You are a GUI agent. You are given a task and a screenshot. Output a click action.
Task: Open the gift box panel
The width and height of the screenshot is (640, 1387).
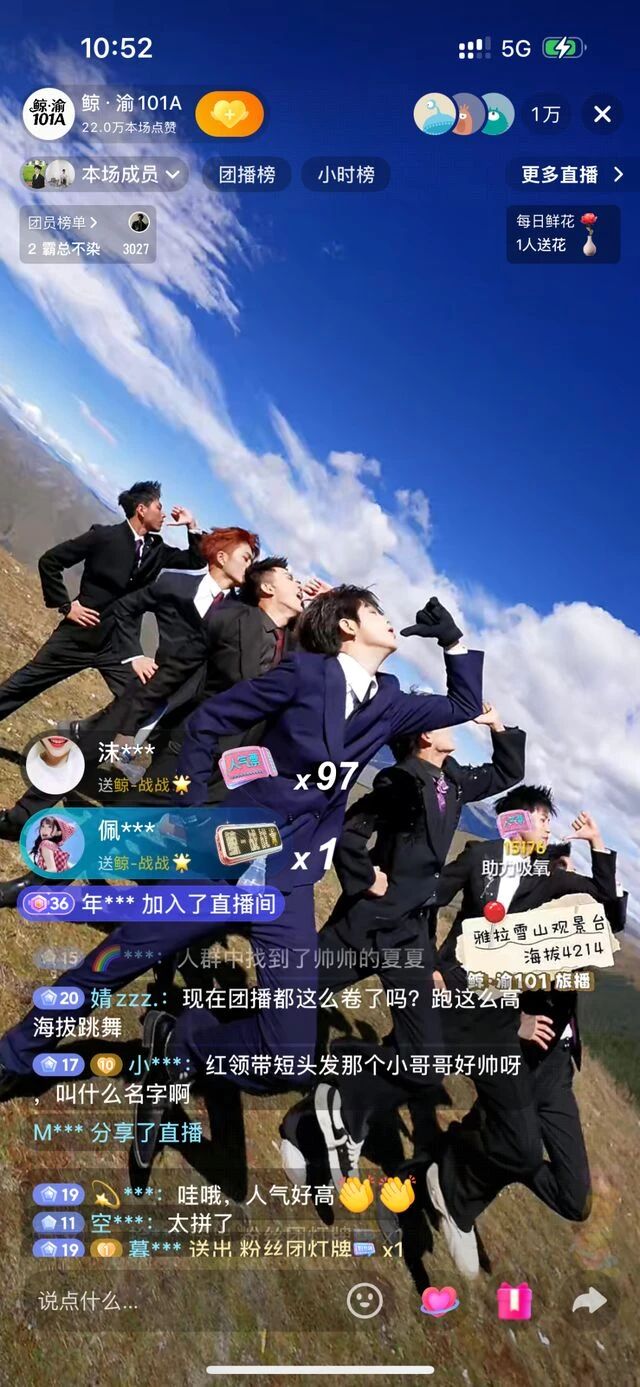point(514,1300)
